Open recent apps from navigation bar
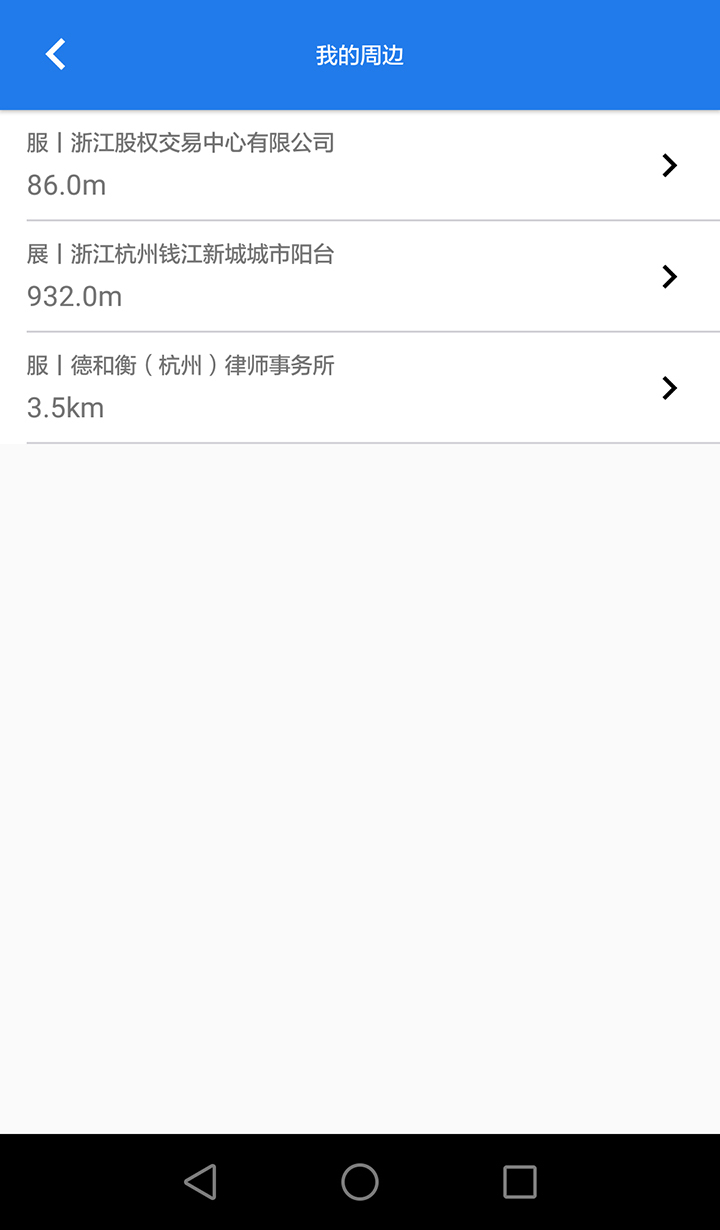 [519, 1182]
